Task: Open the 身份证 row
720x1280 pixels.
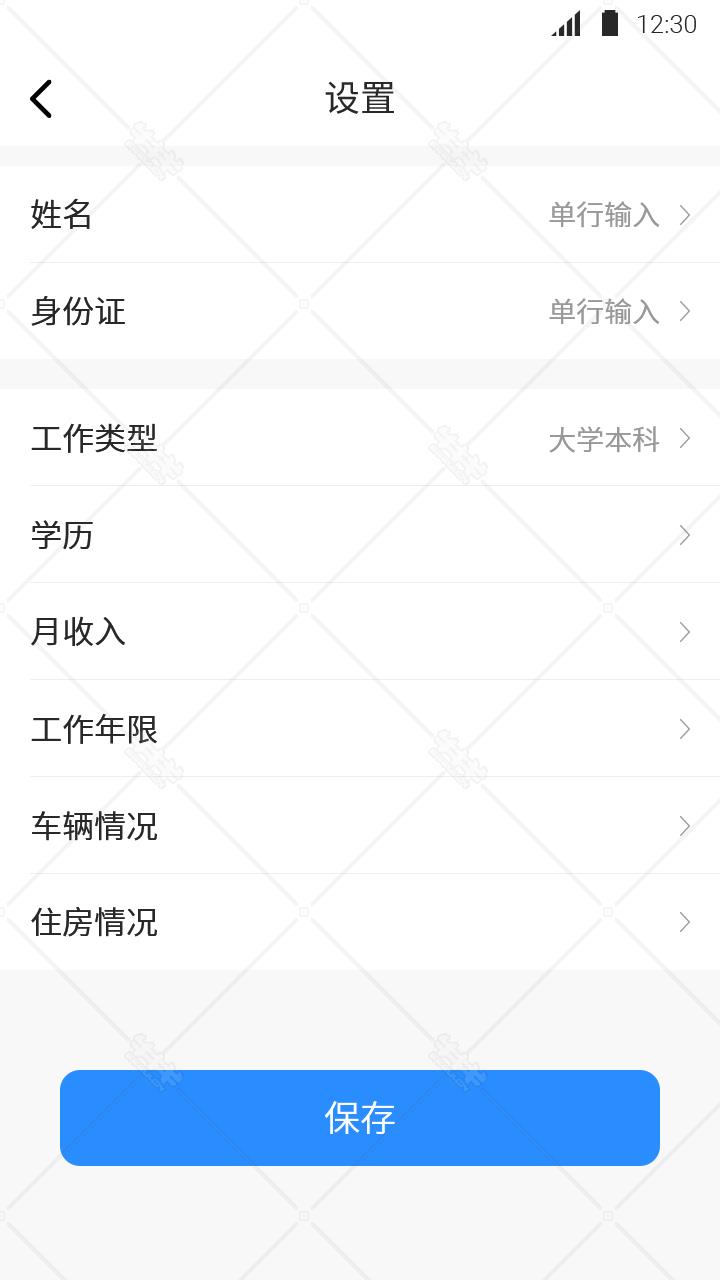Action: click(360, 311)
